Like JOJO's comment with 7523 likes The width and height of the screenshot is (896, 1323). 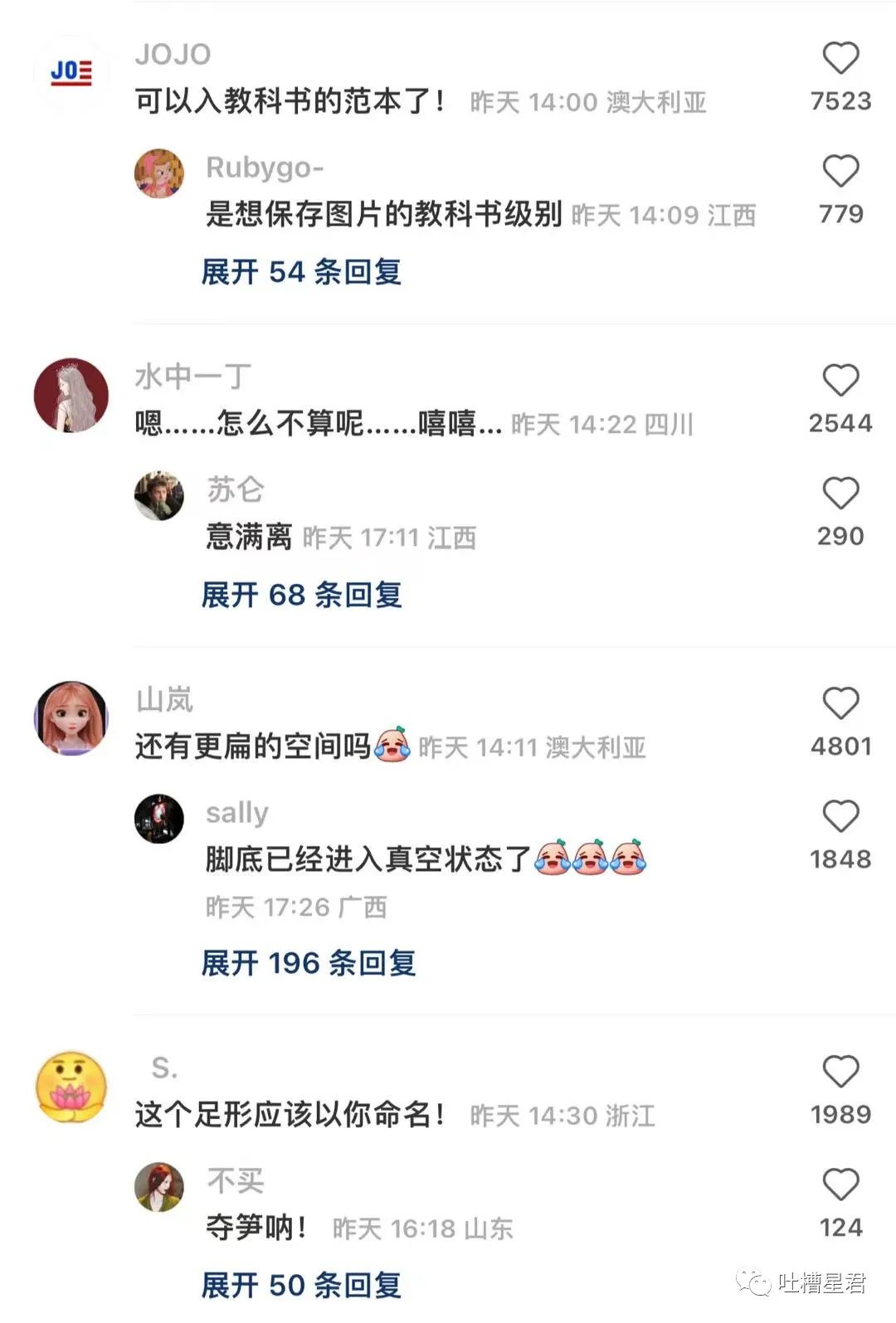pyautogui.click(x=840, y=58)
